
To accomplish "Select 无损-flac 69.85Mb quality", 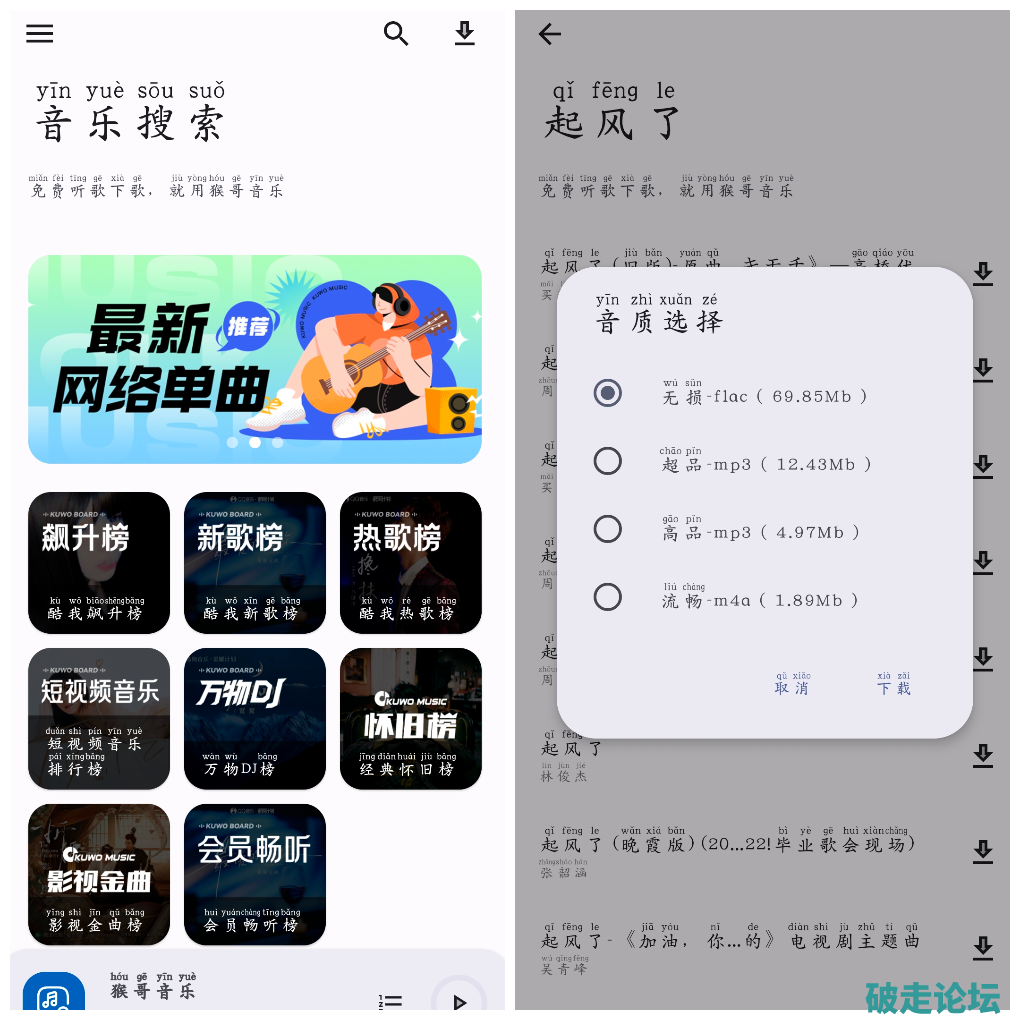I will click(608, 393).
